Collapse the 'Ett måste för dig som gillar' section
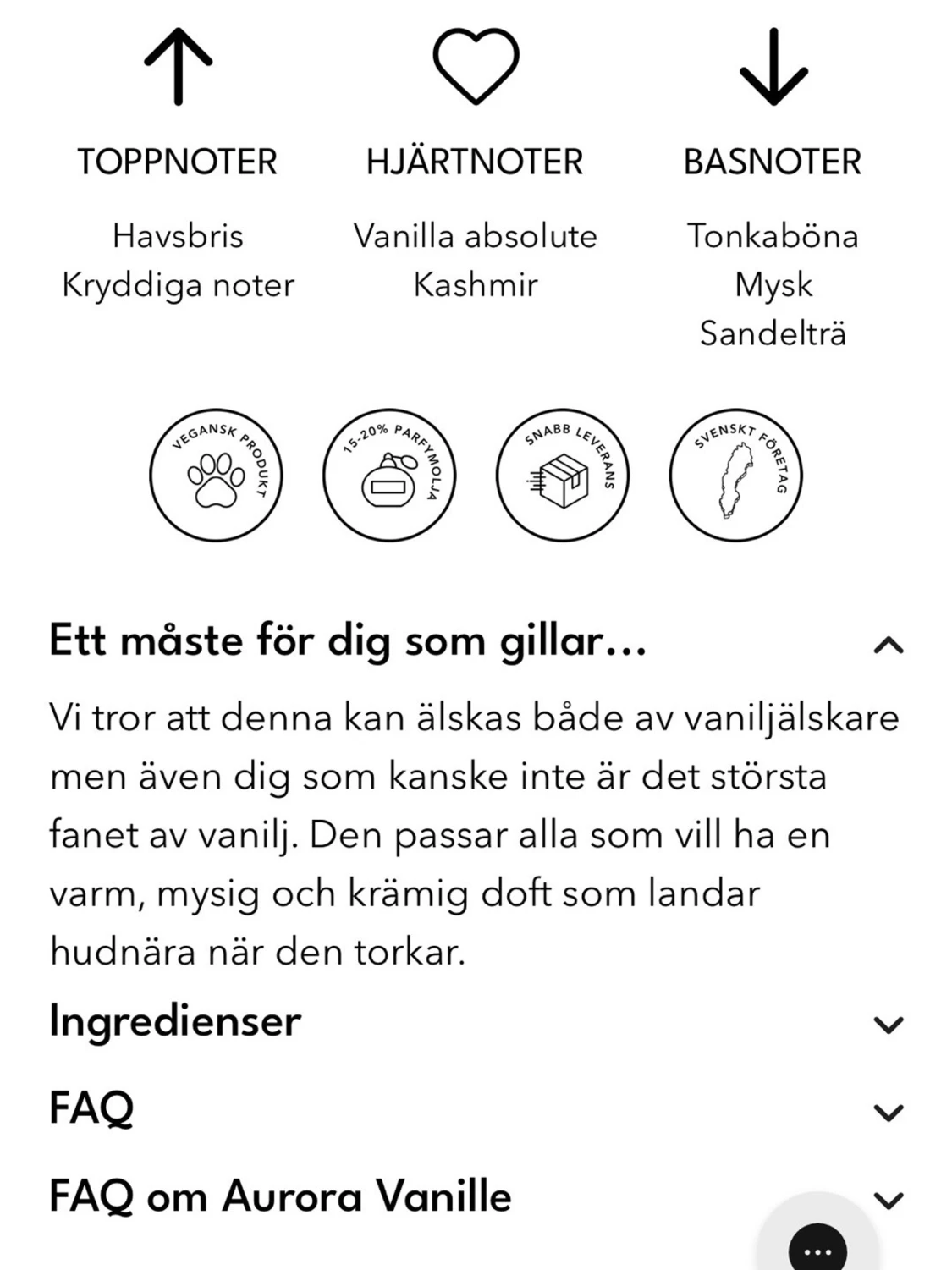Image resolution: width=952 pixels, height=1270 pixels. pos(888,646)
